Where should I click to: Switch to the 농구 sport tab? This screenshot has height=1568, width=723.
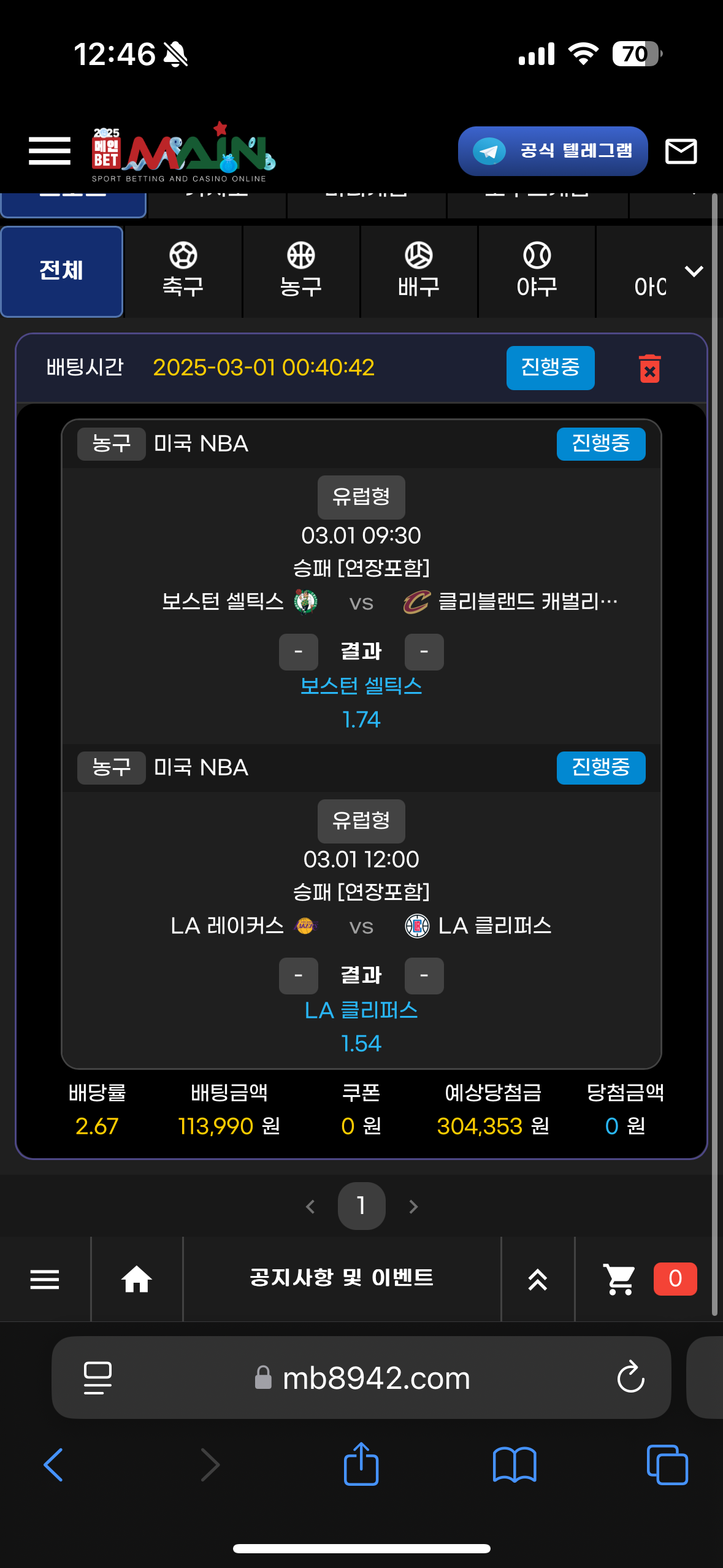pyautogui.click(x=300, y=271)
